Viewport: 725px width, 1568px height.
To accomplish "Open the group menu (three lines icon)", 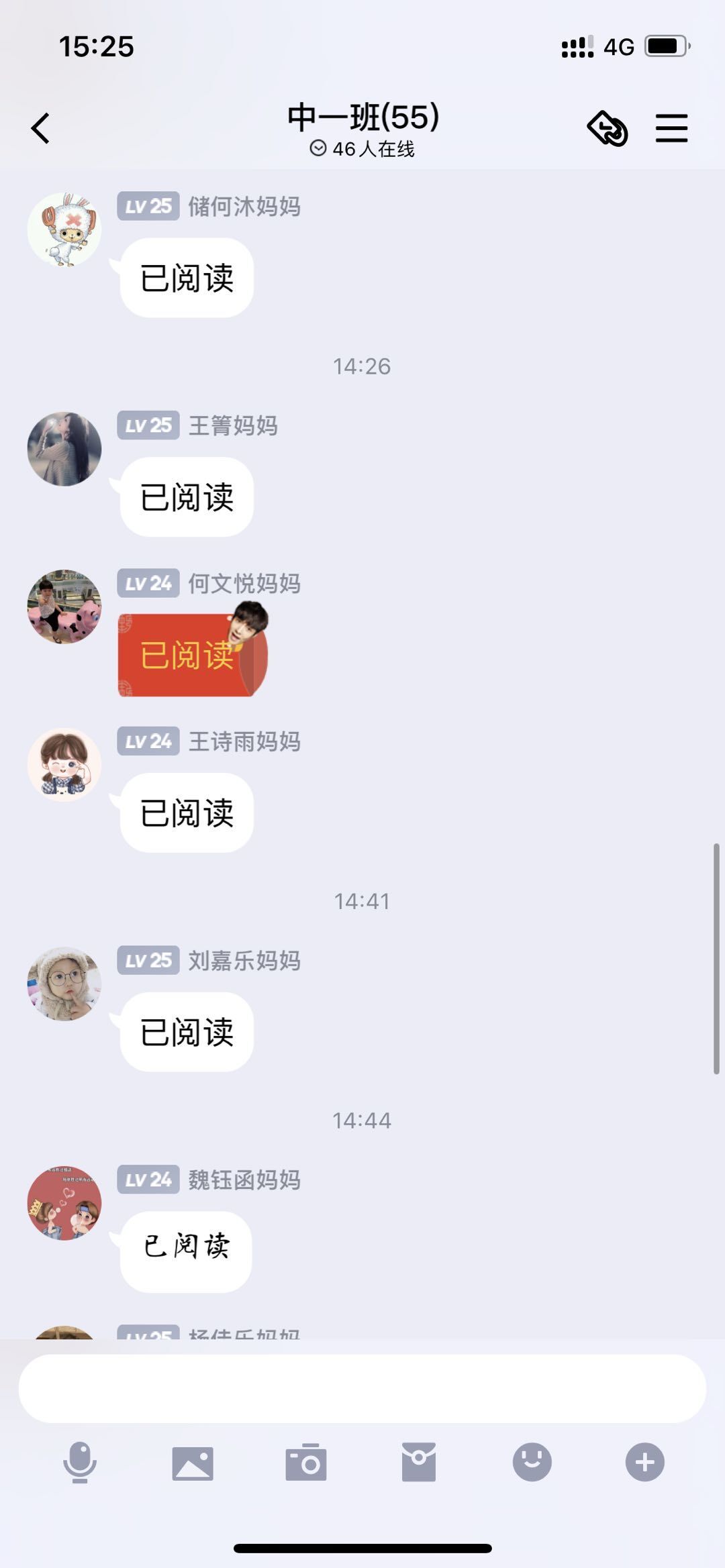I will (671, 127).
